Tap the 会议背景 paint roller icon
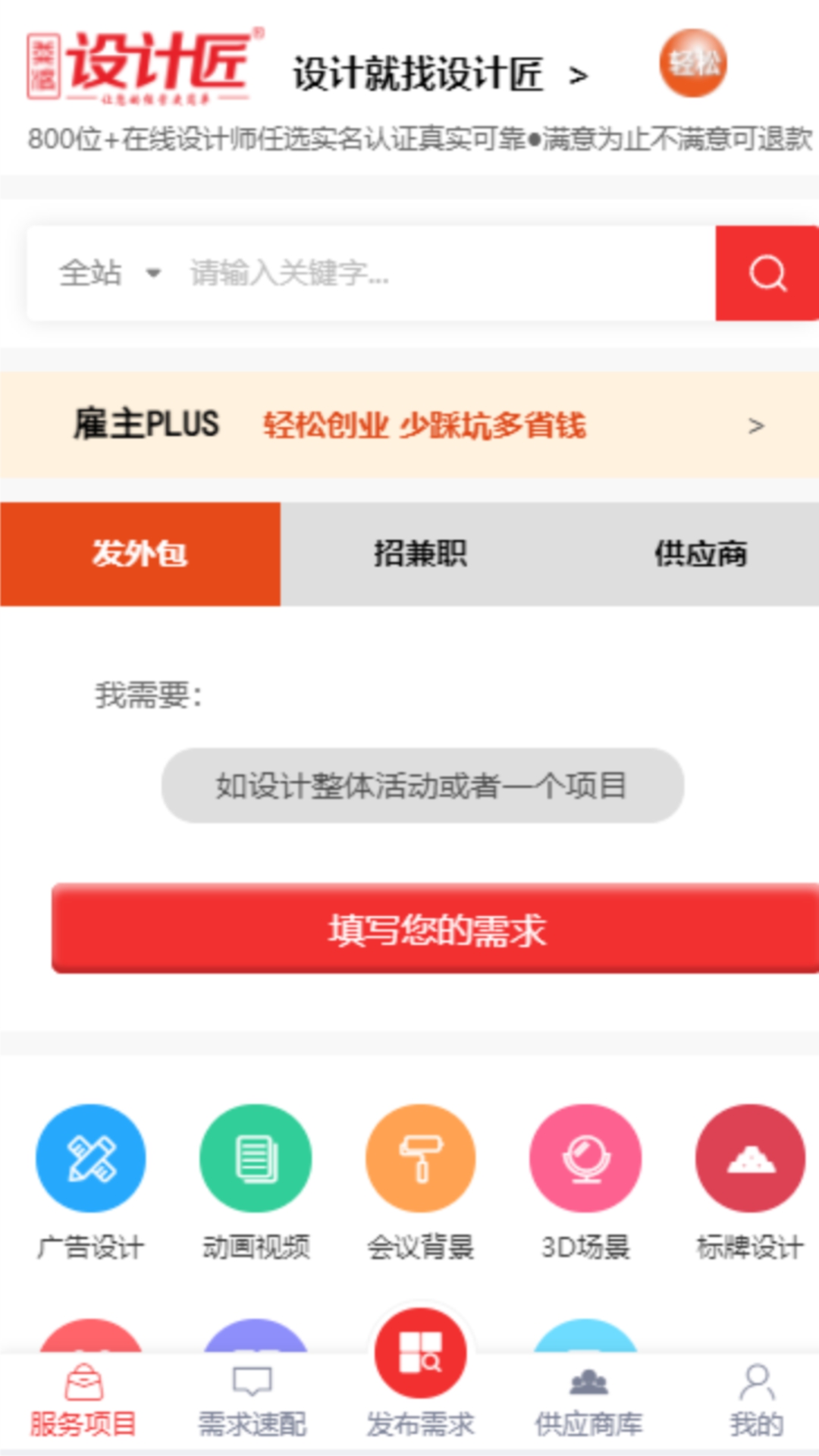 pyautogui.click(x=420, y=1156)
